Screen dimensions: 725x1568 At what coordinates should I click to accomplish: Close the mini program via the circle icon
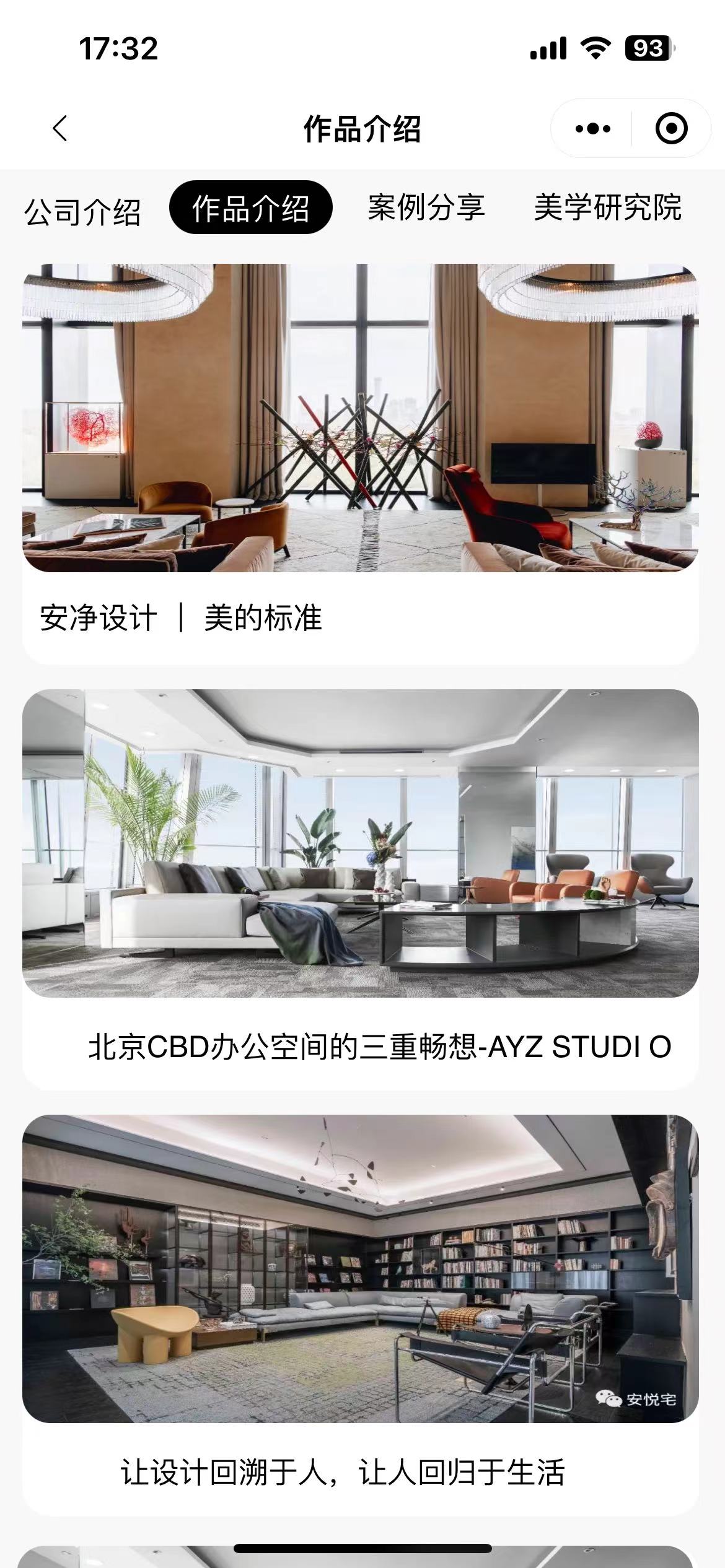(671, 129)
